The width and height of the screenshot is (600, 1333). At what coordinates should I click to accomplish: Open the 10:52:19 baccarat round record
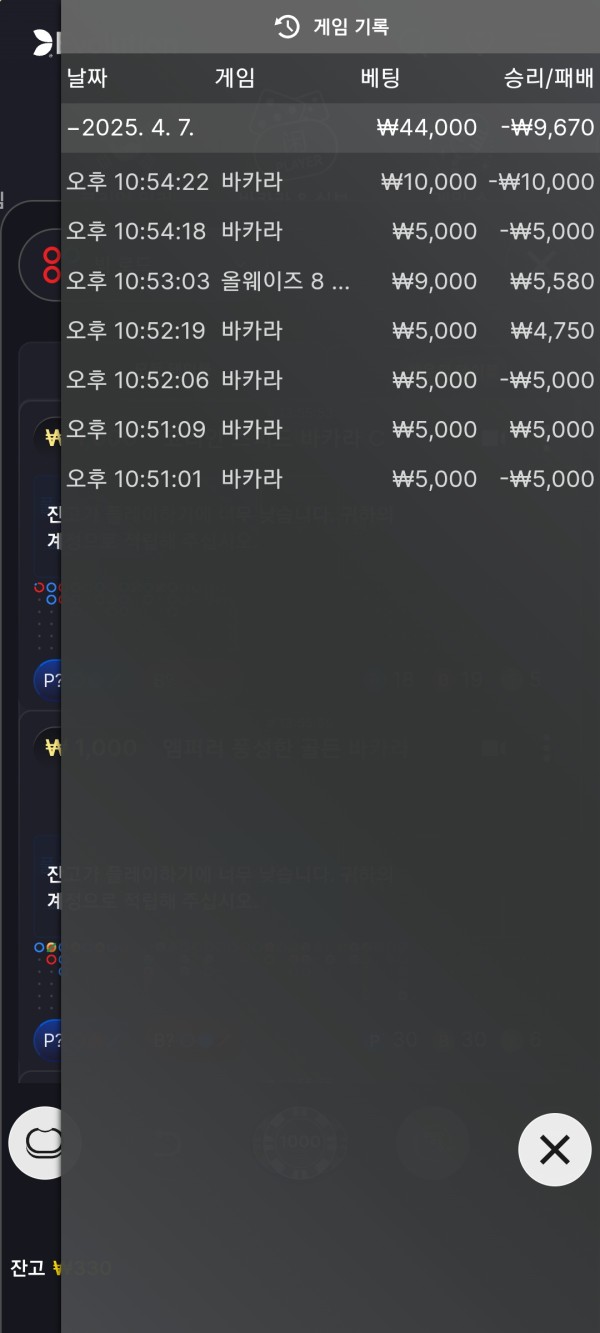pos(330,331)
